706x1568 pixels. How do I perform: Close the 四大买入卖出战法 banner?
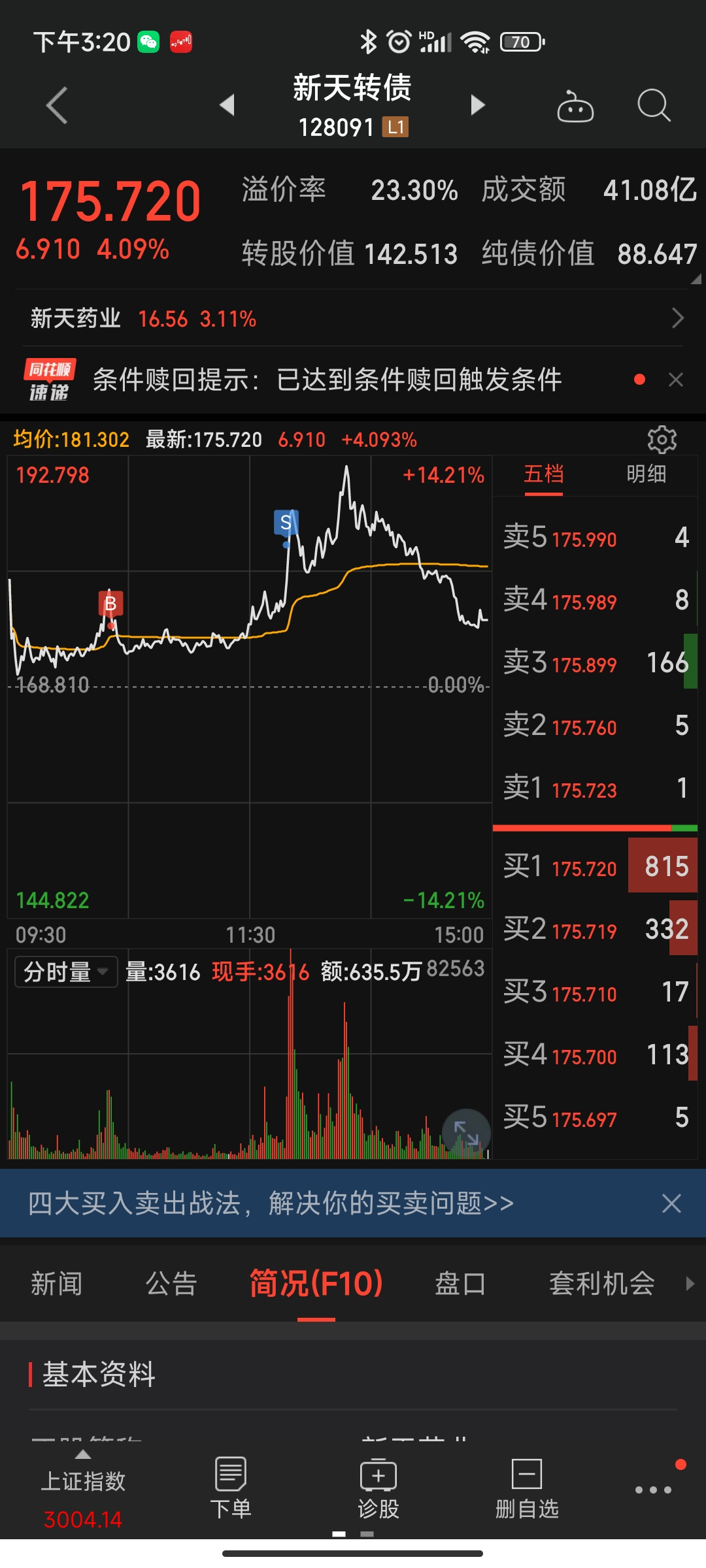pyautogui.click(x=671, y=1203)
